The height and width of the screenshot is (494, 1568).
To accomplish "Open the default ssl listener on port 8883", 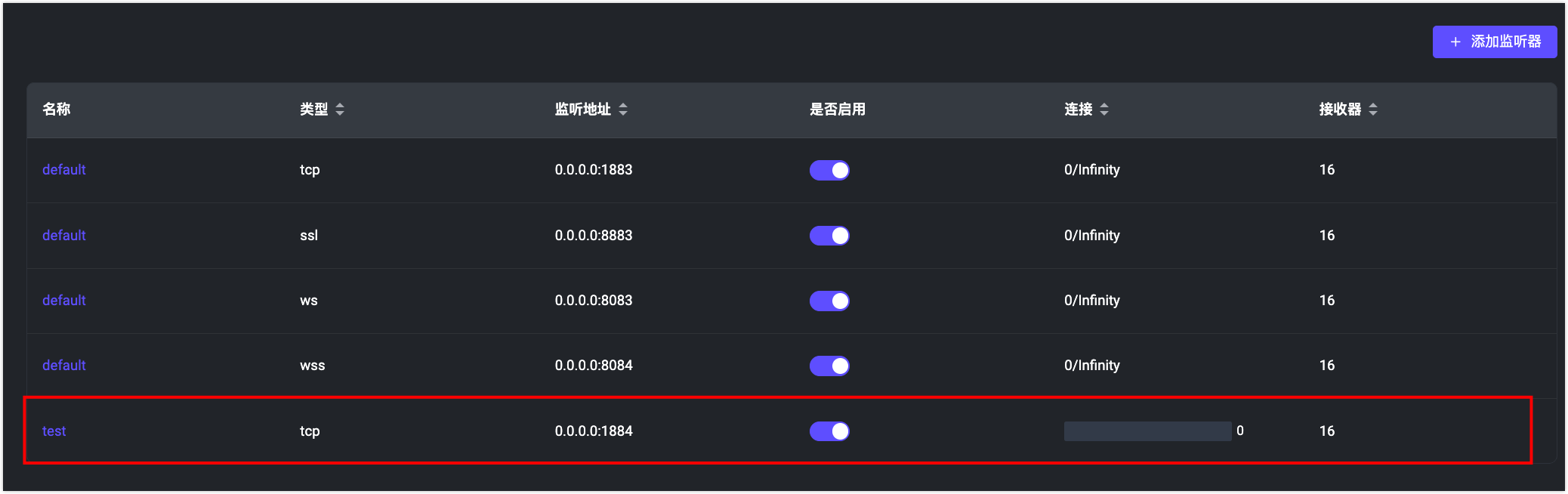I will [x=64, y=235].
